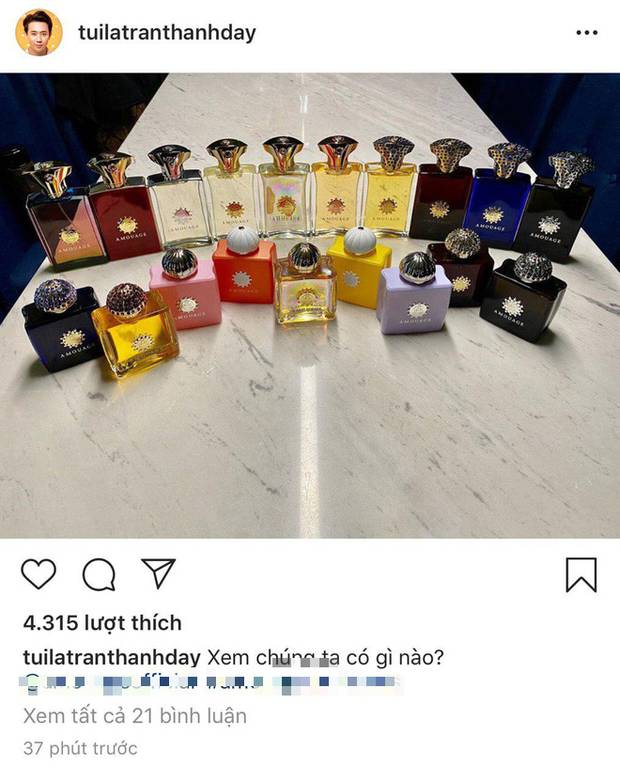
Task: Open the three-dot overflow menu
Action: click(x=586, y=33)
